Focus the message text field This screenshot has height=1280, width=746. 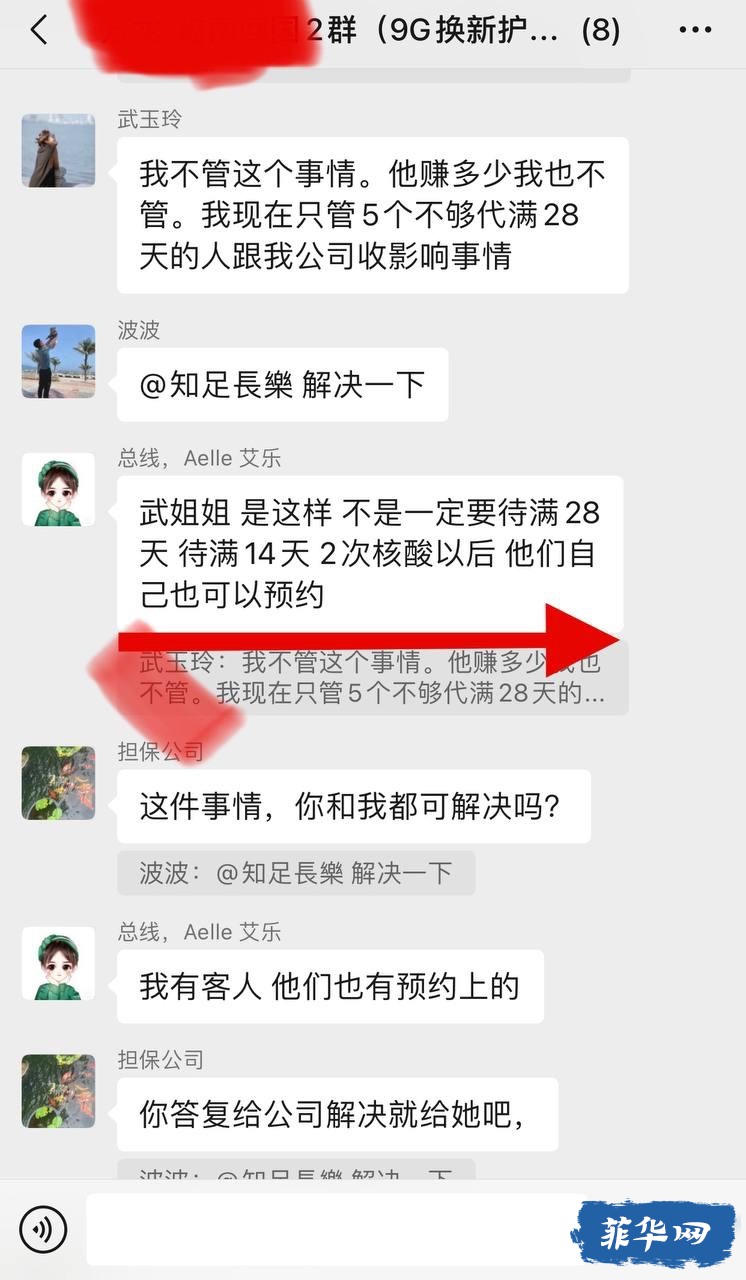330,1229
